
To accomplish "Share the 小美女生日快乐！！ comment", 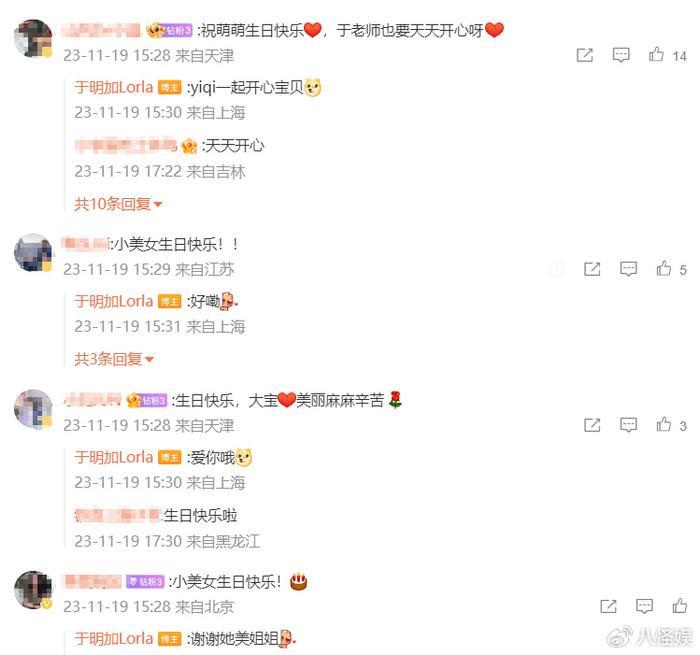I will click(x=592, y=269).
